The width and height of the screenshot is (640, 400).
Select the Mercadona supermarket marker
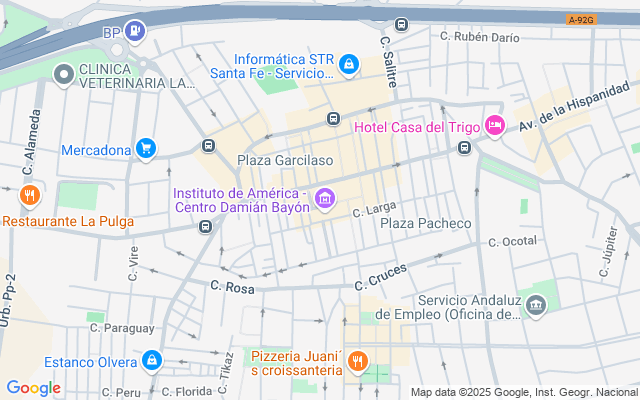coord(146,149)
